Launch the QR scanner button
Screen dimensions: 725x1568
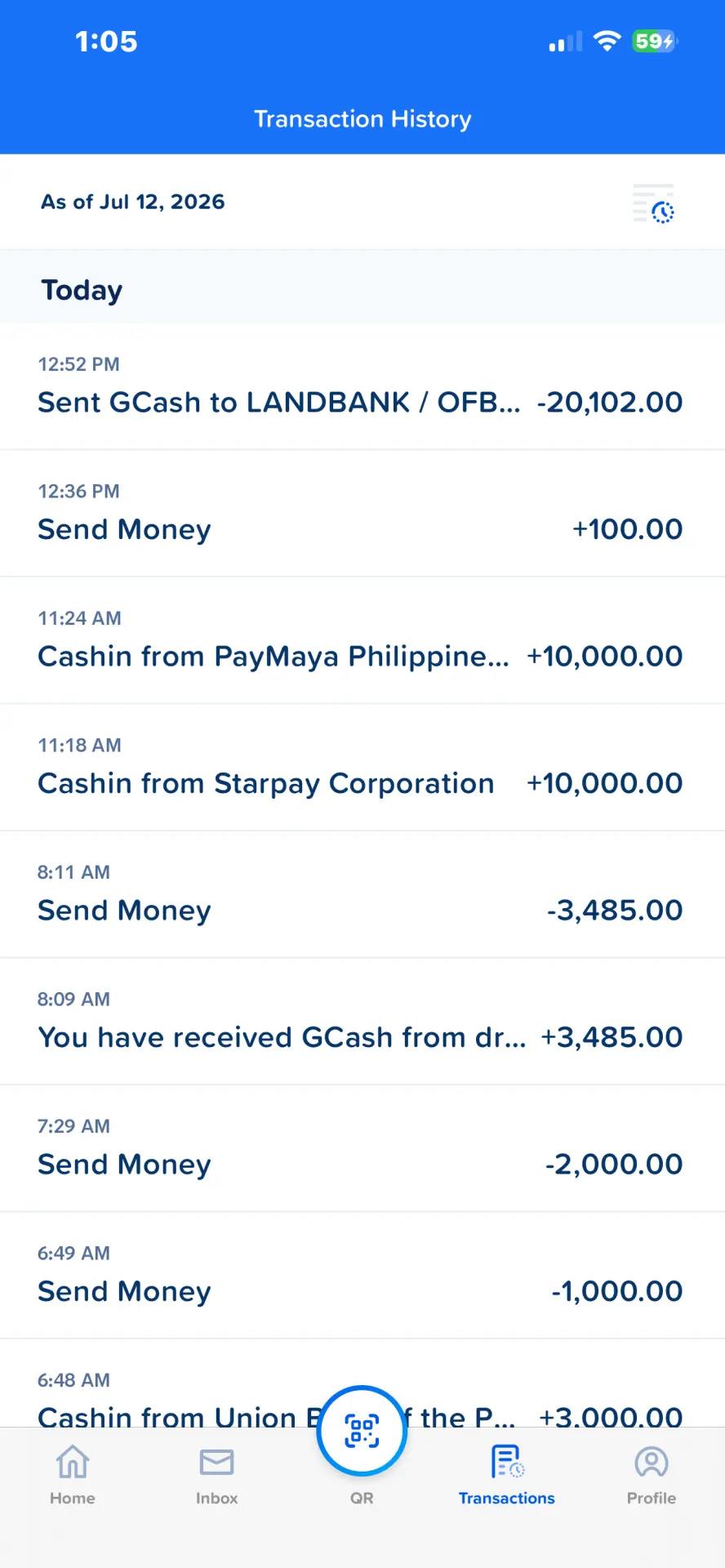(x=362, y=1431)
